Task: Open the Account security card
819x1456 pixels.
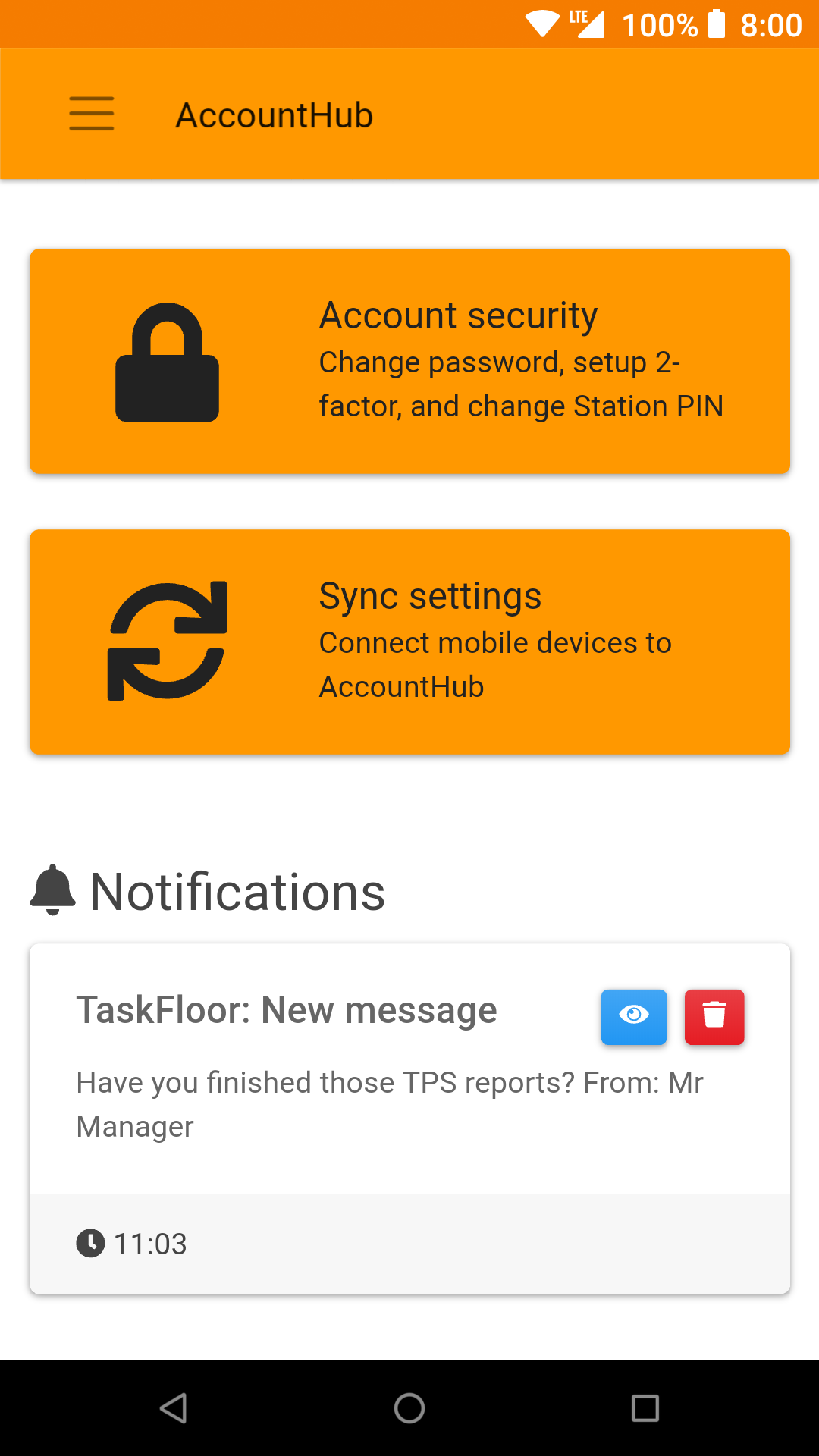Action: pyautogui.click(x=409, y=361)
